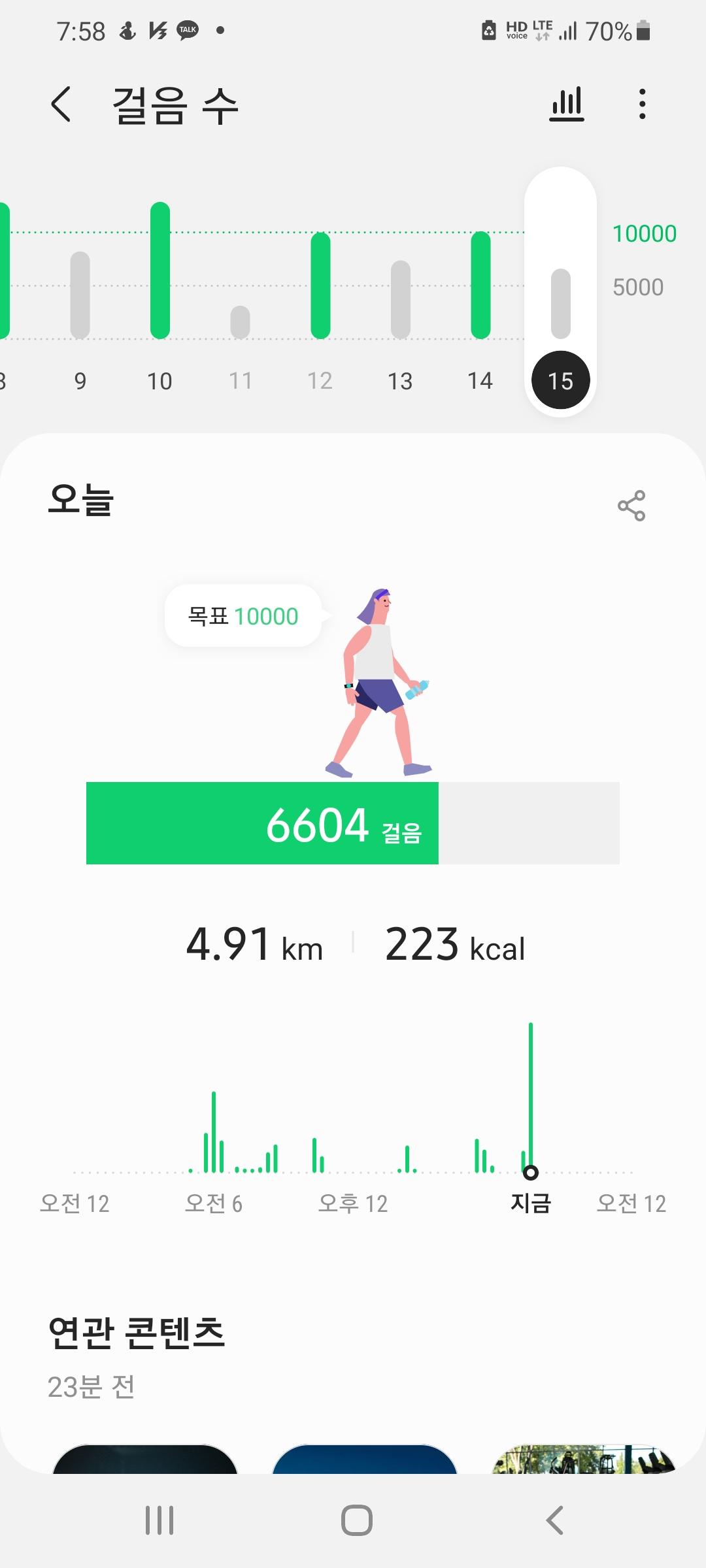Open the overflow menu

coord(642,105)
